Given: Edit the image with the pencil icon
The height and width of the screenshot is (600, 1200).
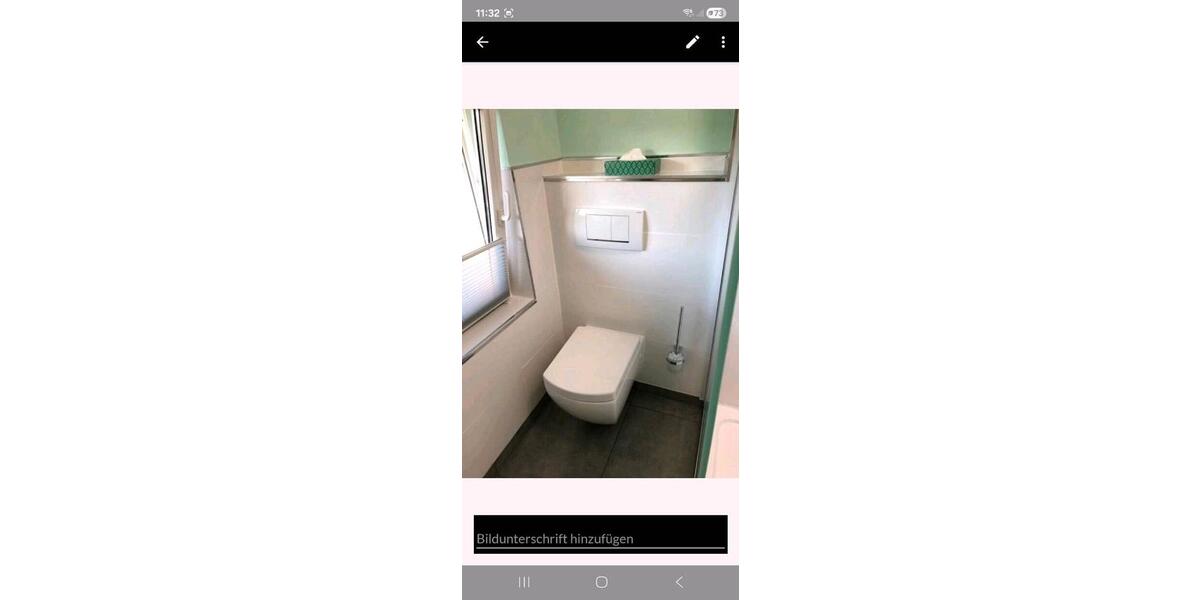Looking at the screenshot, I should (x=692, y=42).
